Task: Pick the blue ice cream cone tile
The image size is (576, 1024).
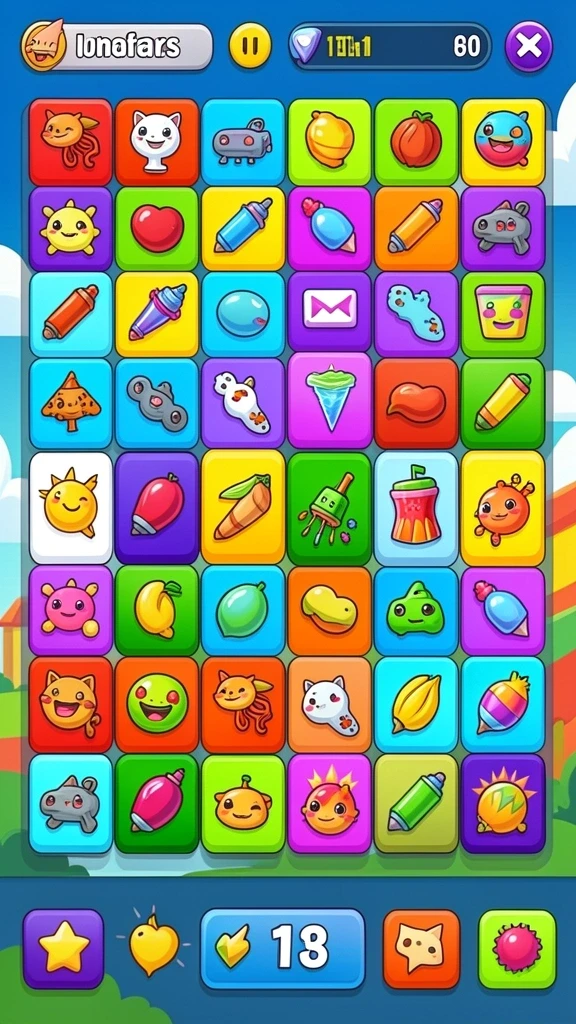Action: click(x=329, y=402)
